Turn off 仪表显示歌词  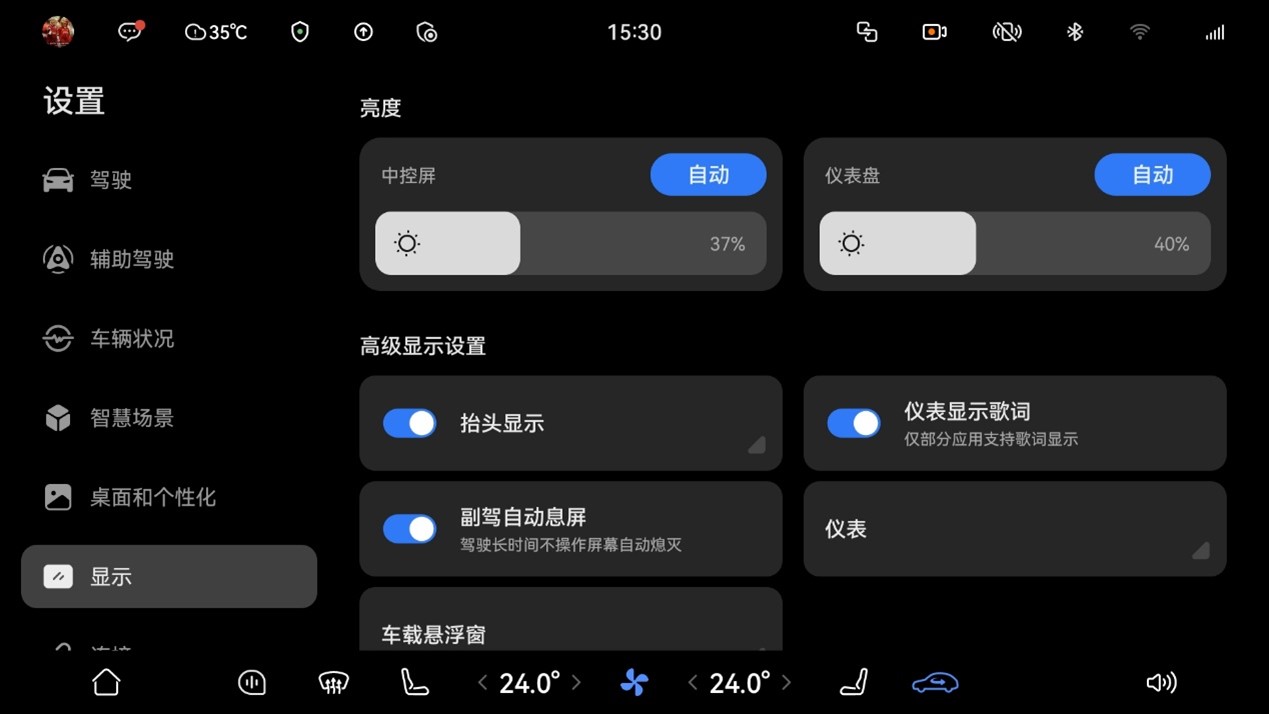click(x=854, y=423)
